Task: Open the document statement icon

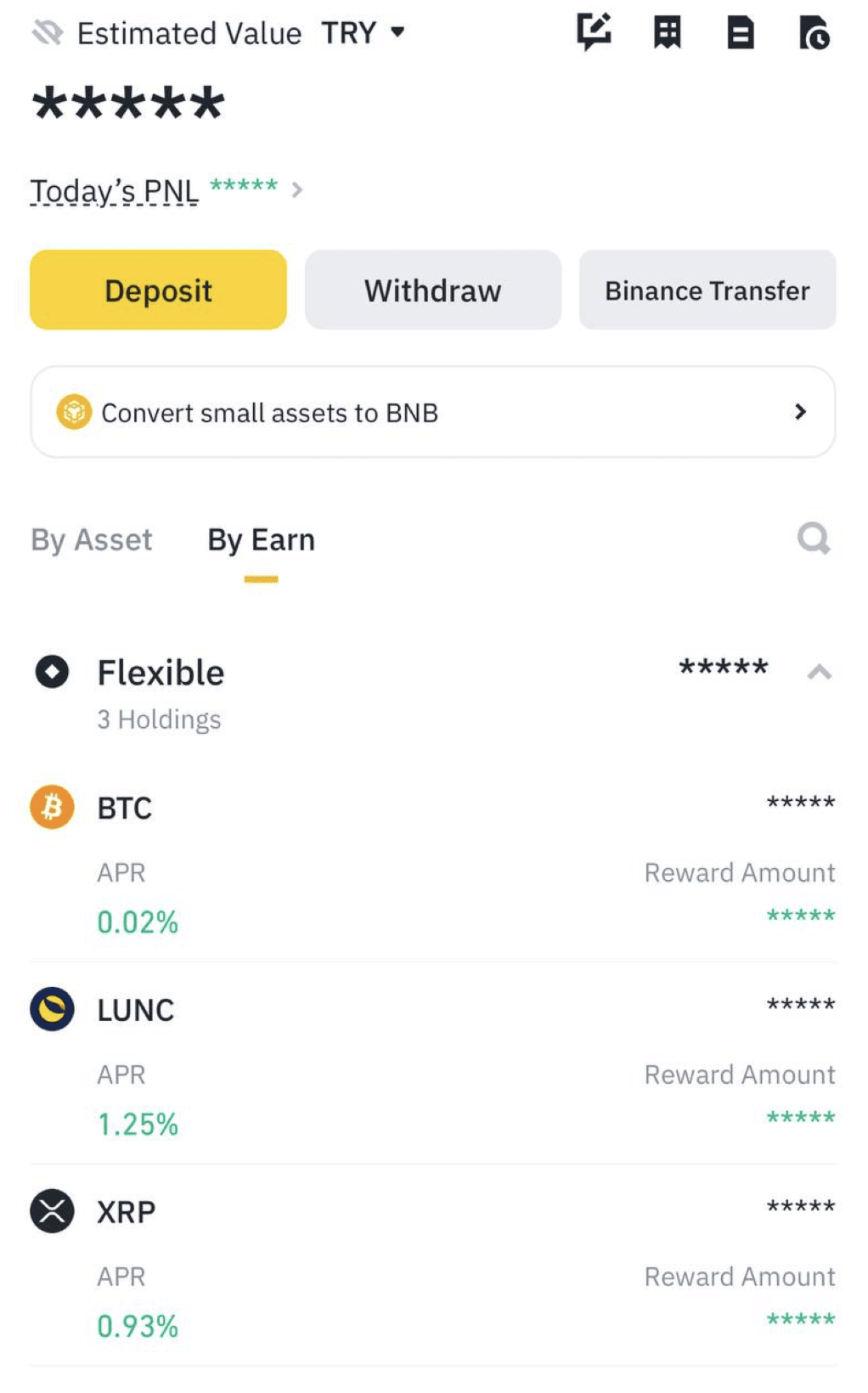Action: click(741, 33)
